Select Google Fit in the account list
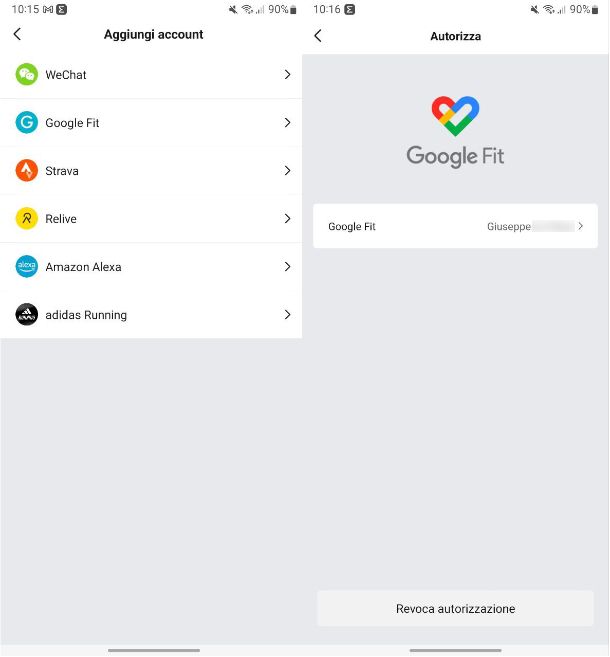610x657 pixels. pyautogui.click(x=150, y=123)
